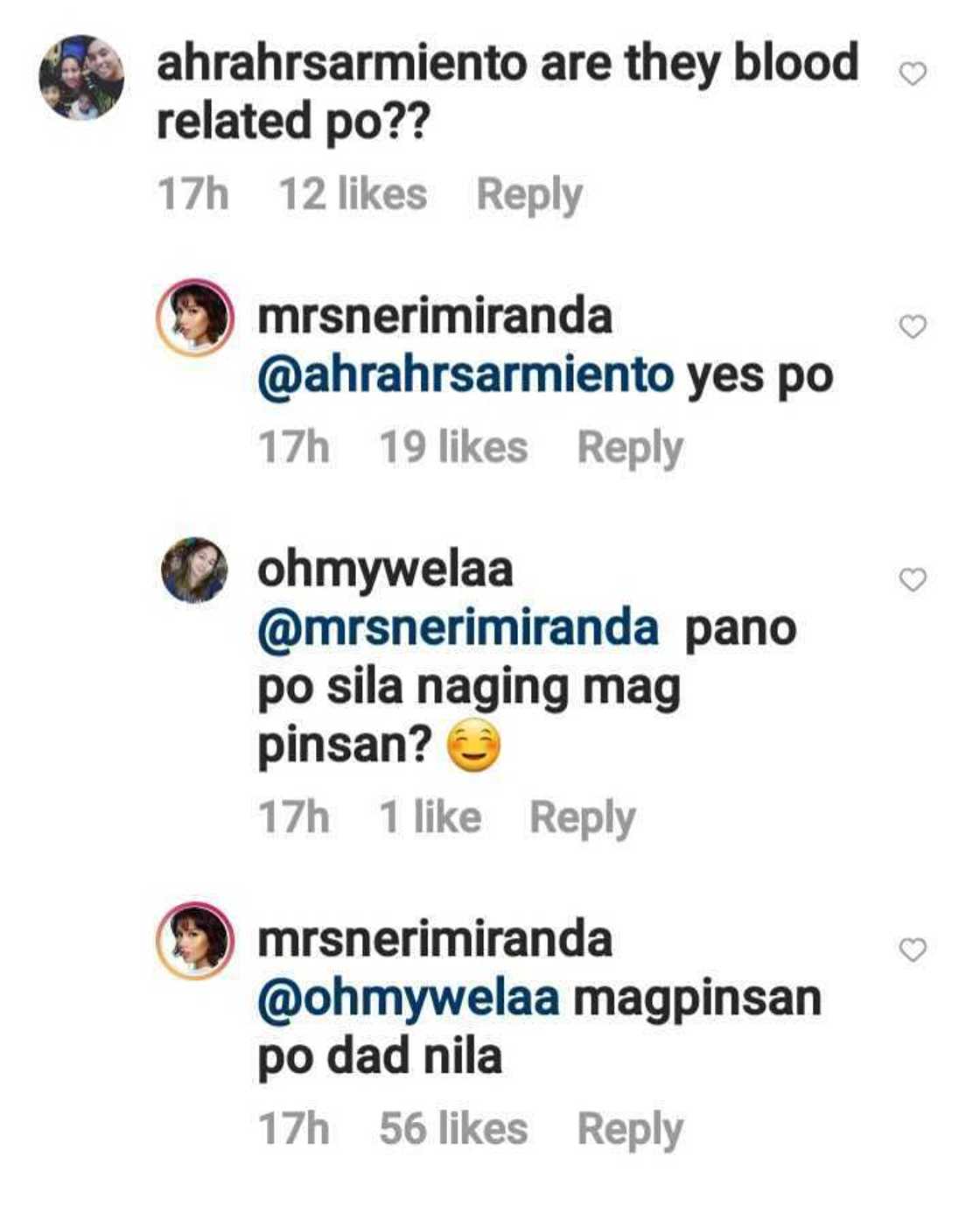This screenshot has width=980, height=1206.
Task: View the 56 likes on last comment
Action: [452, 1128]
